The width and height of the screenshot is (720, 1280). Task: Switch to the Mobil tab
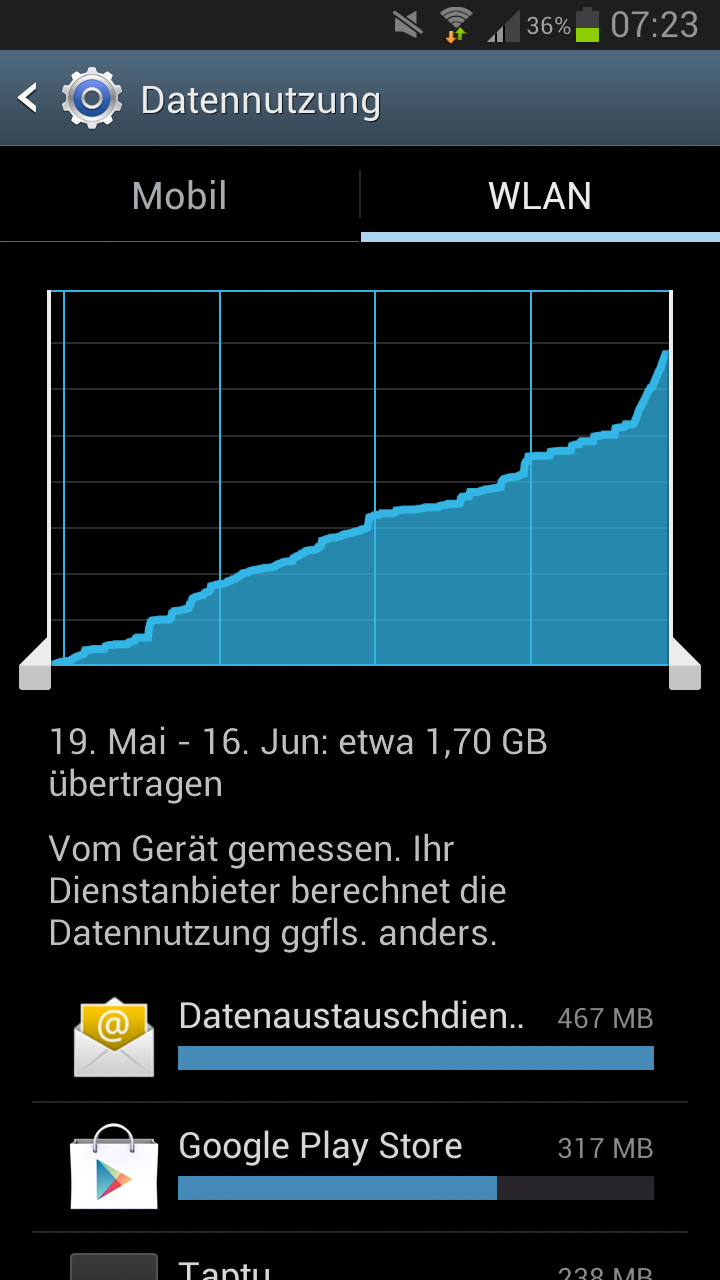pyautogui.click(x=180, y=196)
